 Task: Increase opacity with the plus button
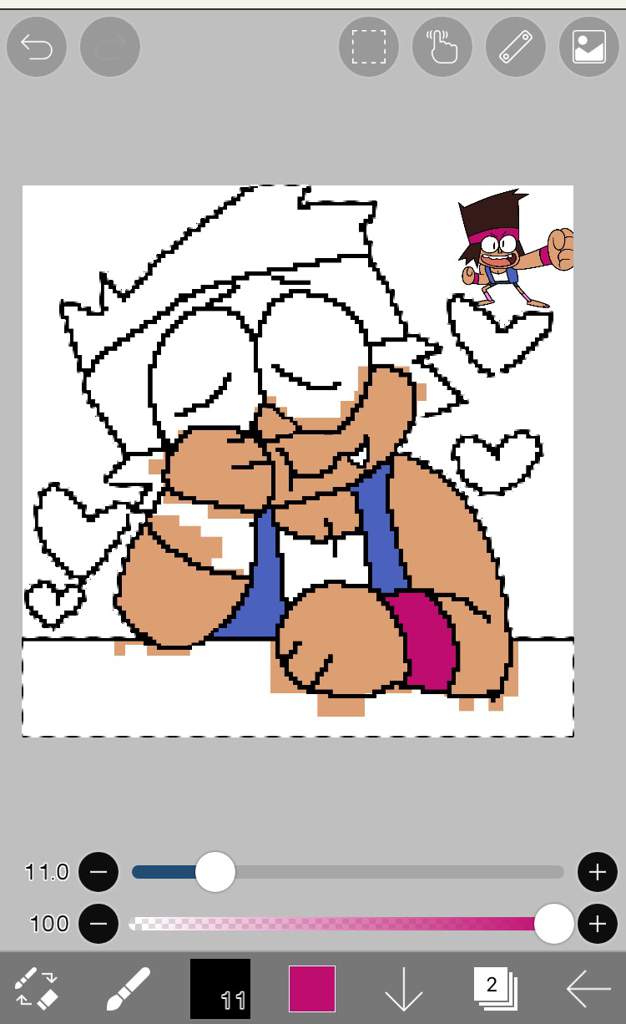pyautogui.click(x=597, y=923)
